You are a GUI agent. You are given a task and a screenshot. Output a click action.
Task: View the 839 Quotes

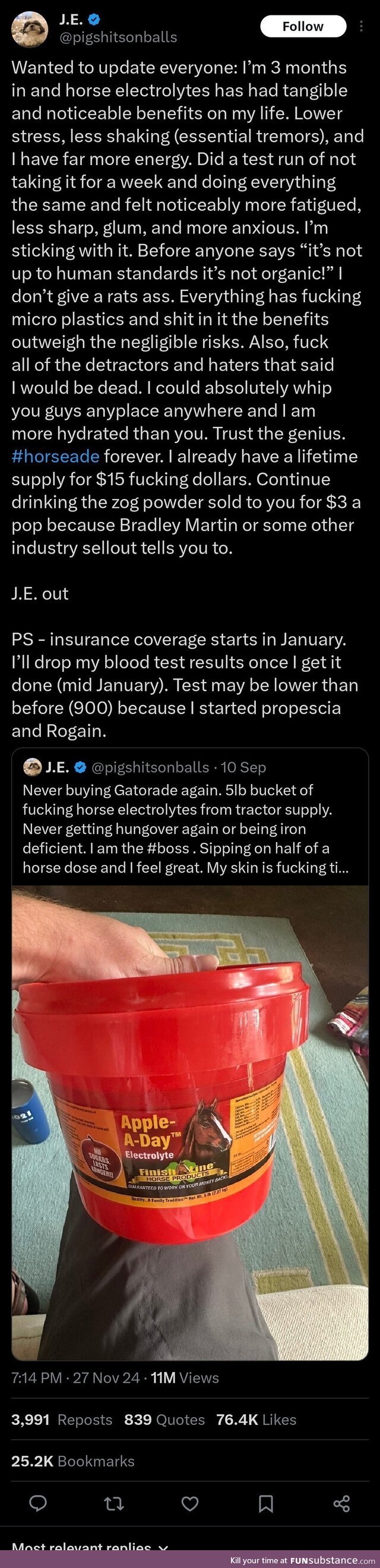(x=164, y=1420)
